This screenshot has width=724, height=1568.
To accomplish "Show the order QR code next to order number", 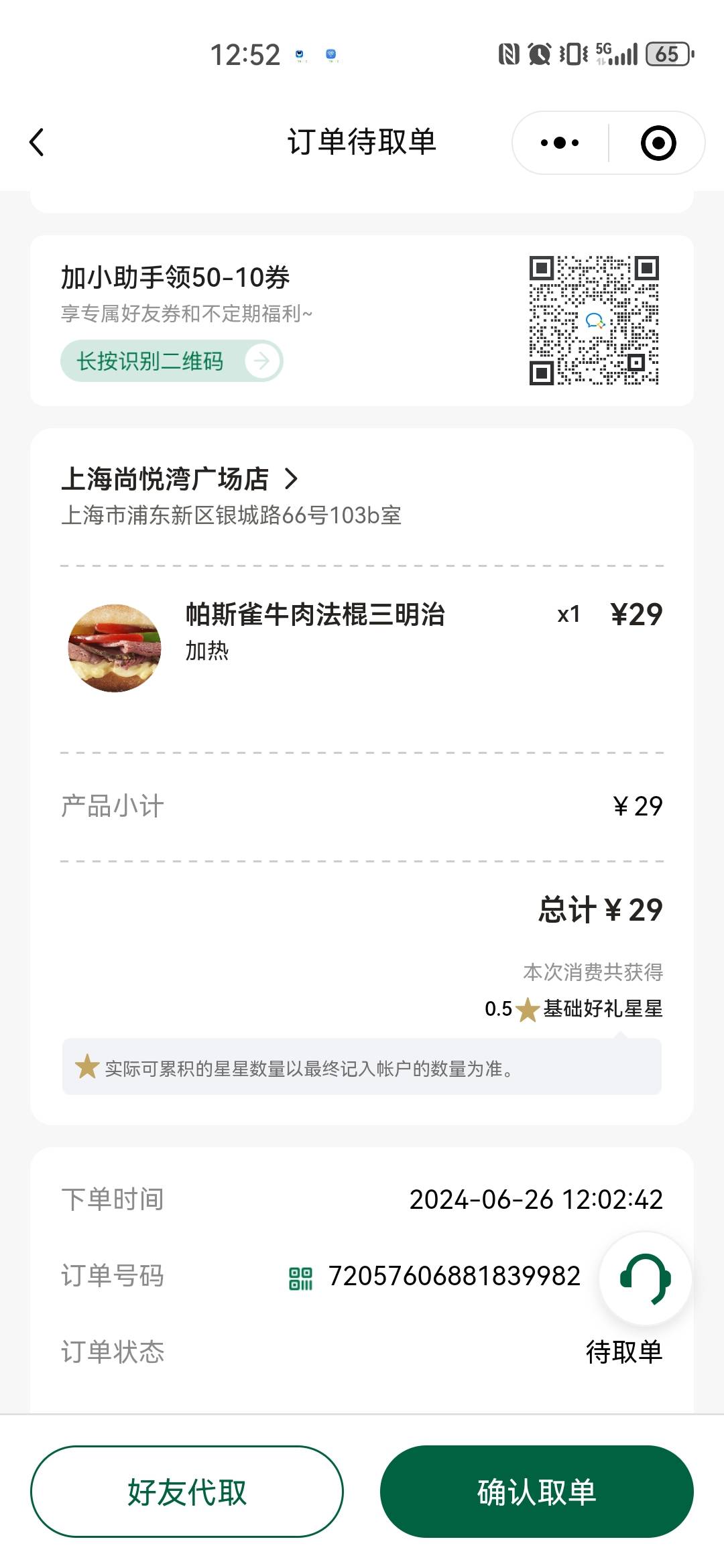I will pyautogui.click(x=300, y=1279).
